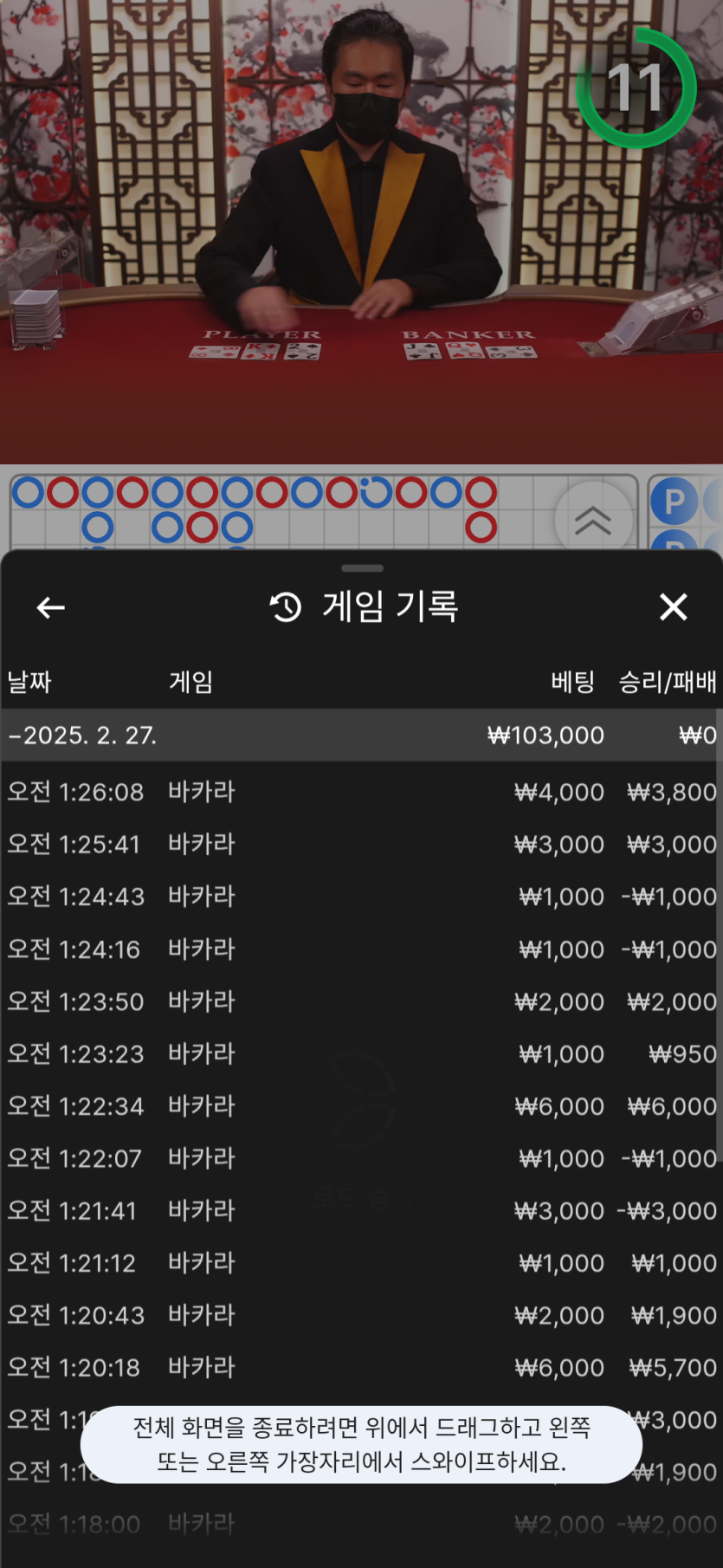Screen dimensions: 723x1568
Task: Go back from the game history panel
Action: point(50,607)
